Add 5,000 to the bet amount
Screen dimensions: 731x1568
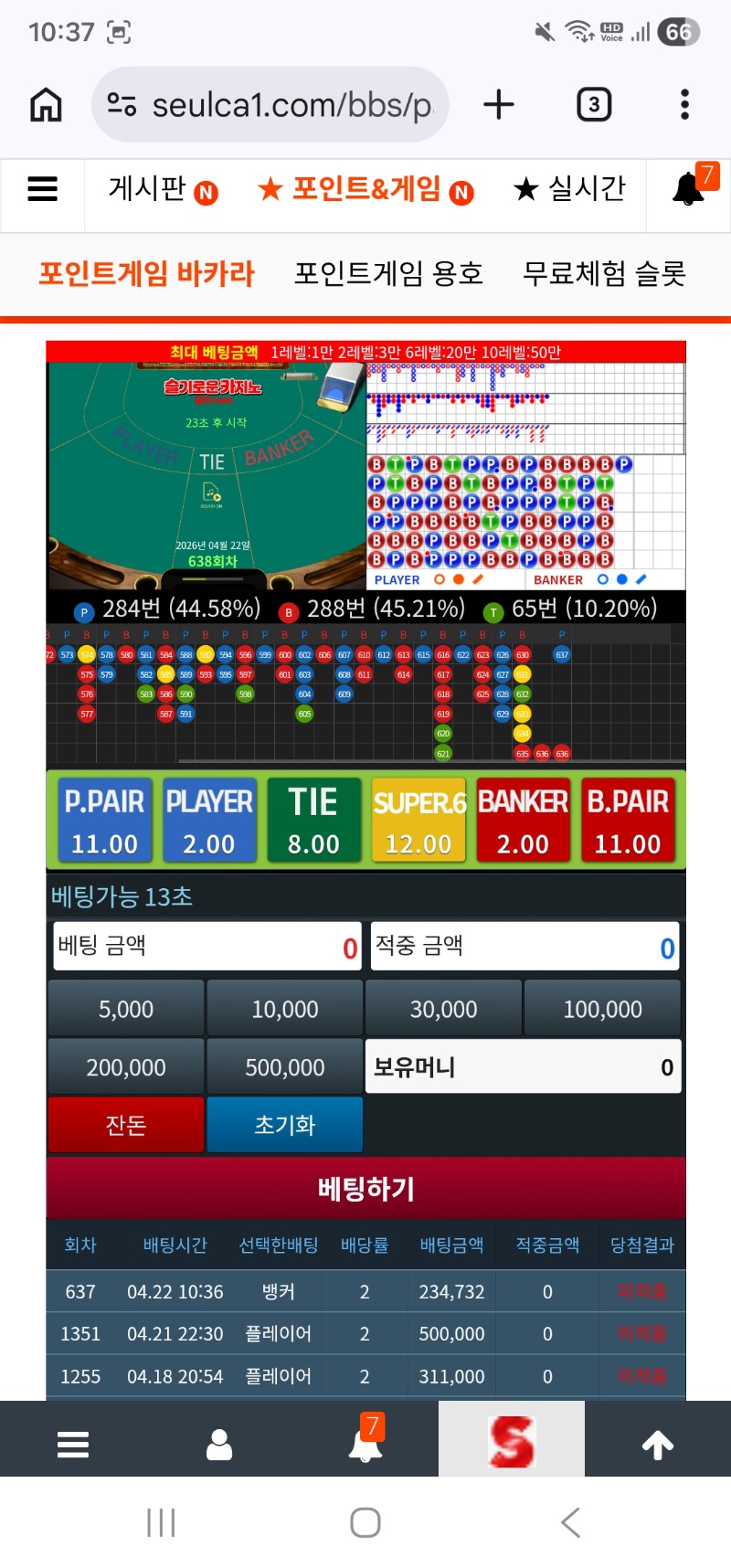pyautogui.click(x=126, y=1009)
